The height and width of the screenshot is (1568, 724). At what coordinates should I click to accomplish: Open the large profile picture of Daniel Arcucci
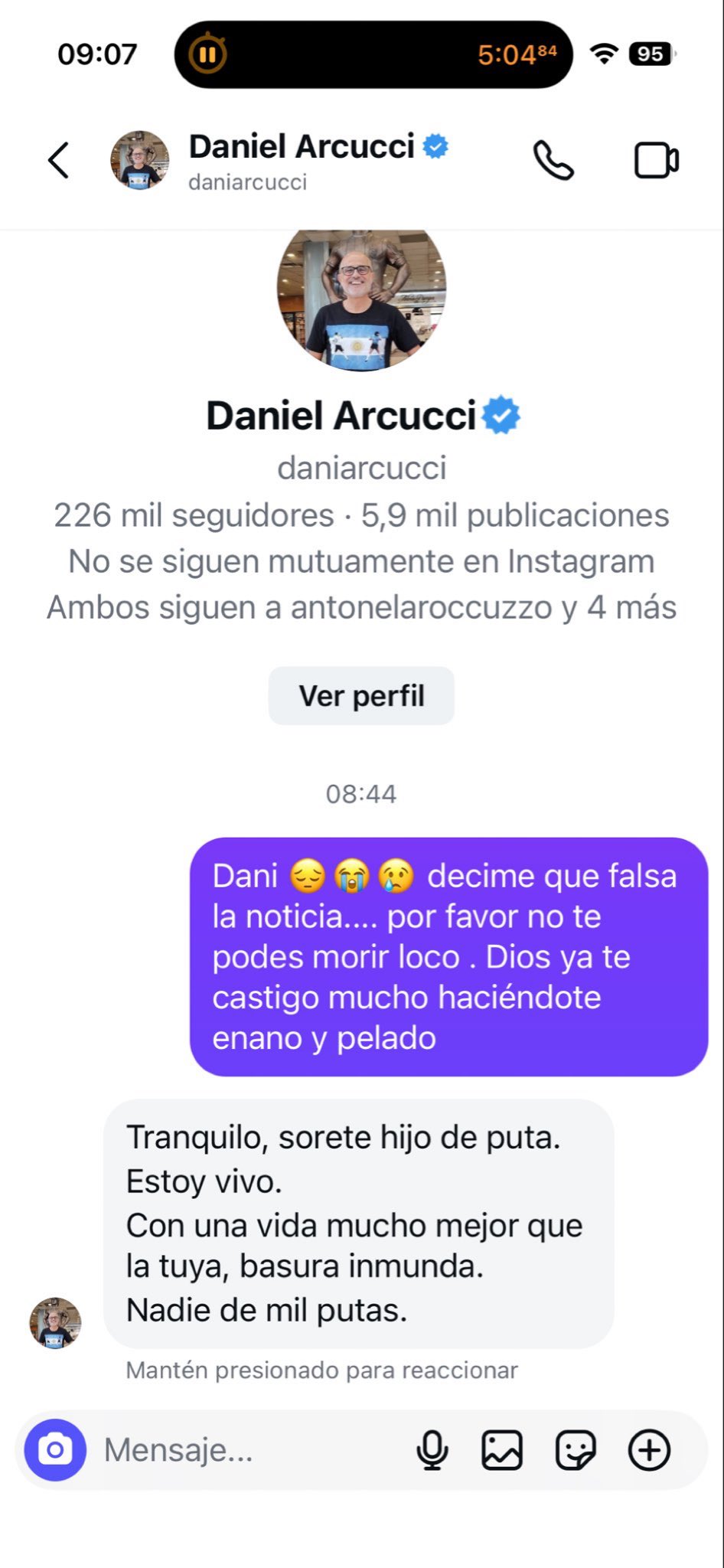(361, 295)
